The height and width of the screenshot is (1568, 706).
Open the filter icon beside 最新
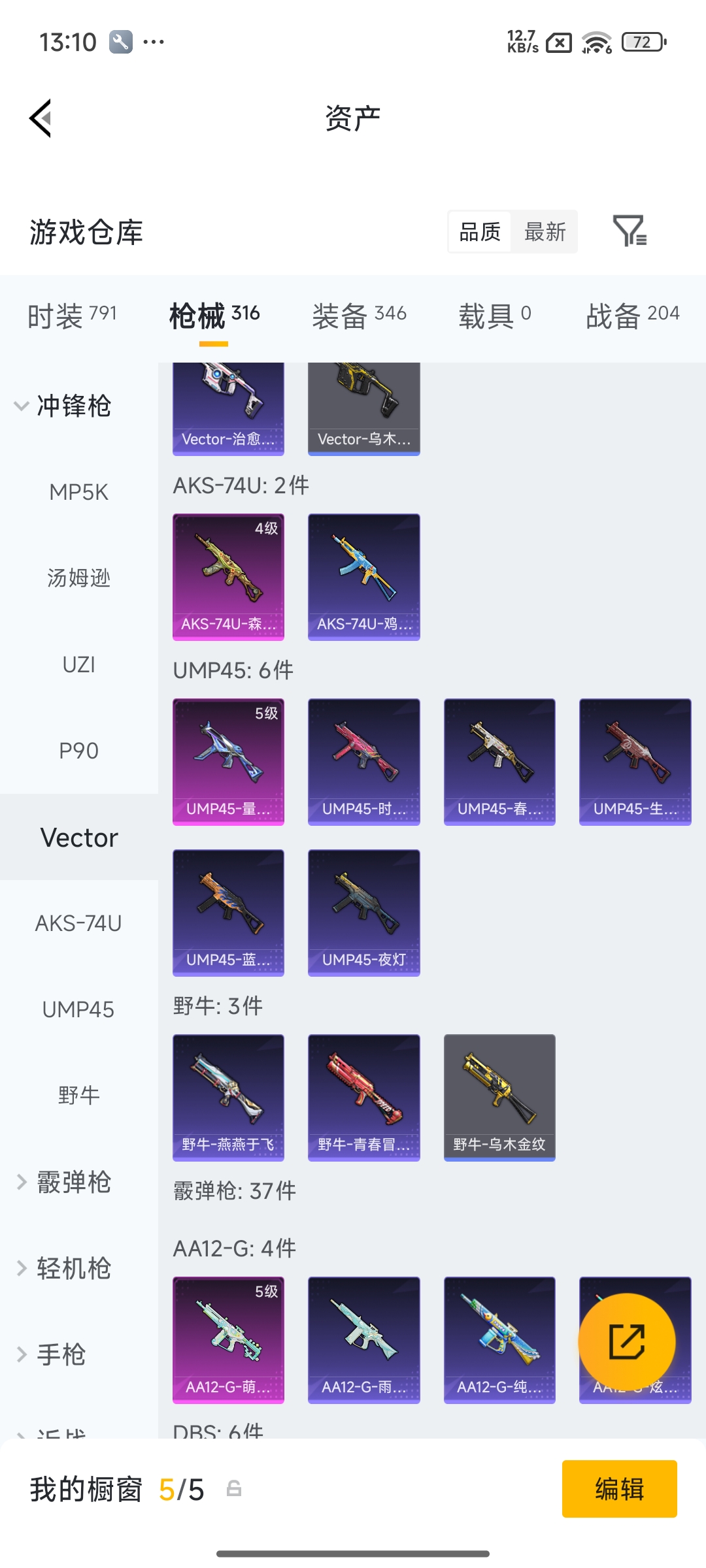tap(630, 231)
